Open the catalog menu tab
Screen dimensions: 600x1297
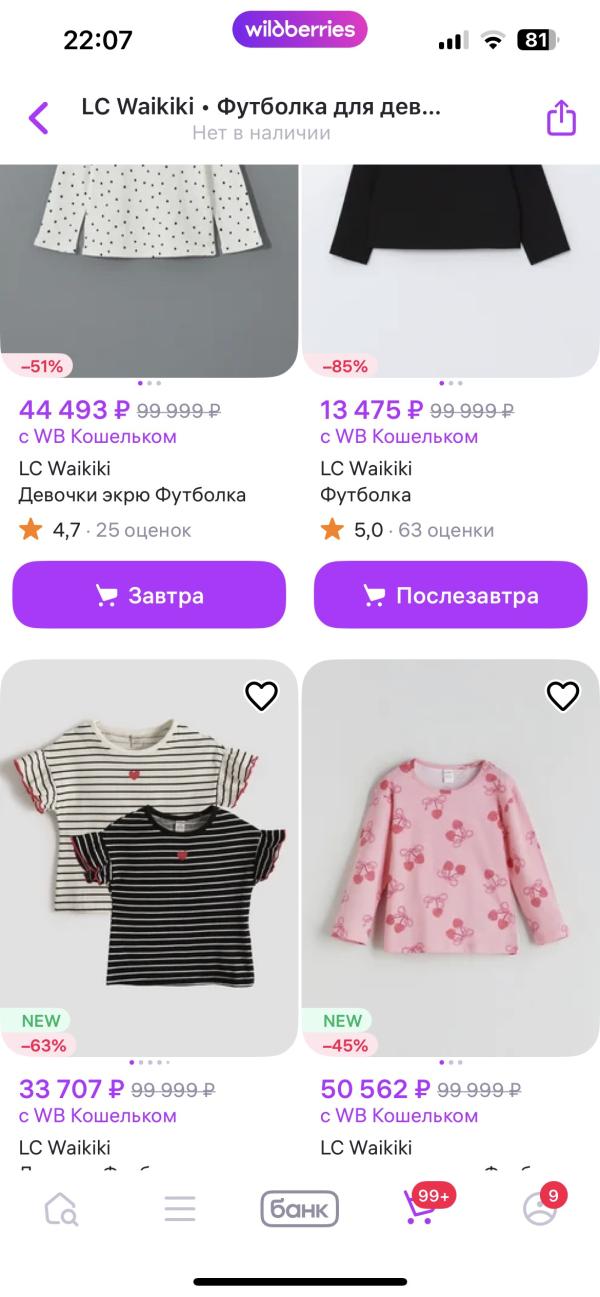(180, 1209)
